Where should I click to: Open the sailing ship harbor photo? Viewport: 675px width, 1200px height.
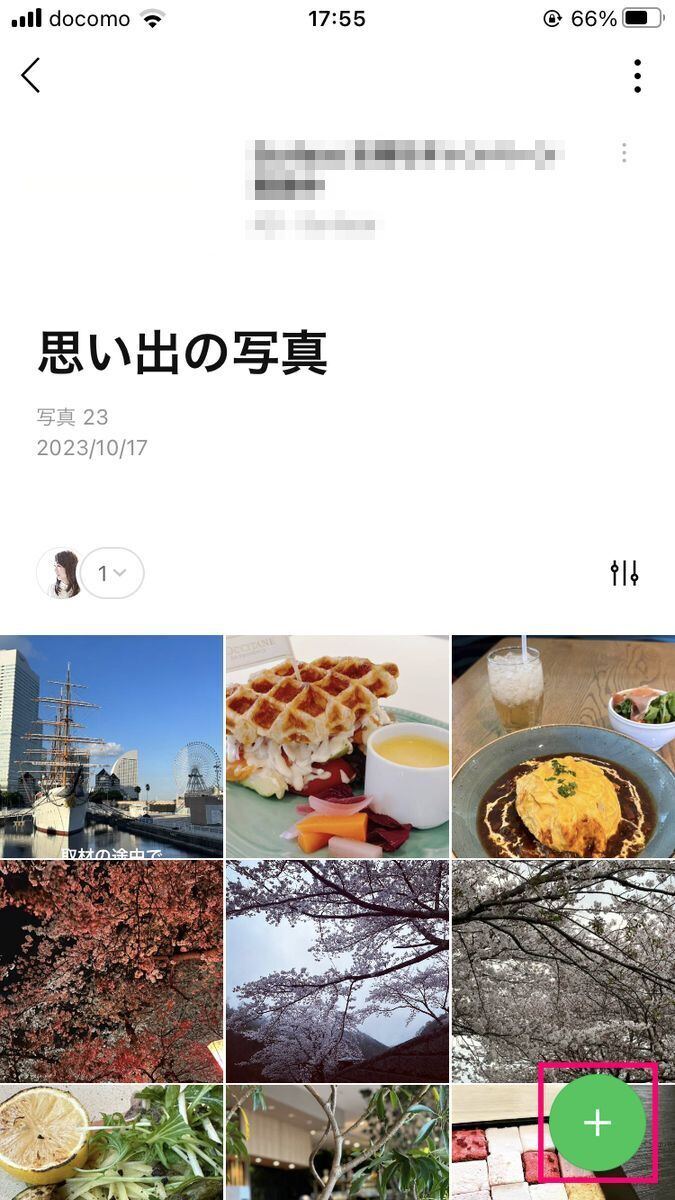pos(111,747)
